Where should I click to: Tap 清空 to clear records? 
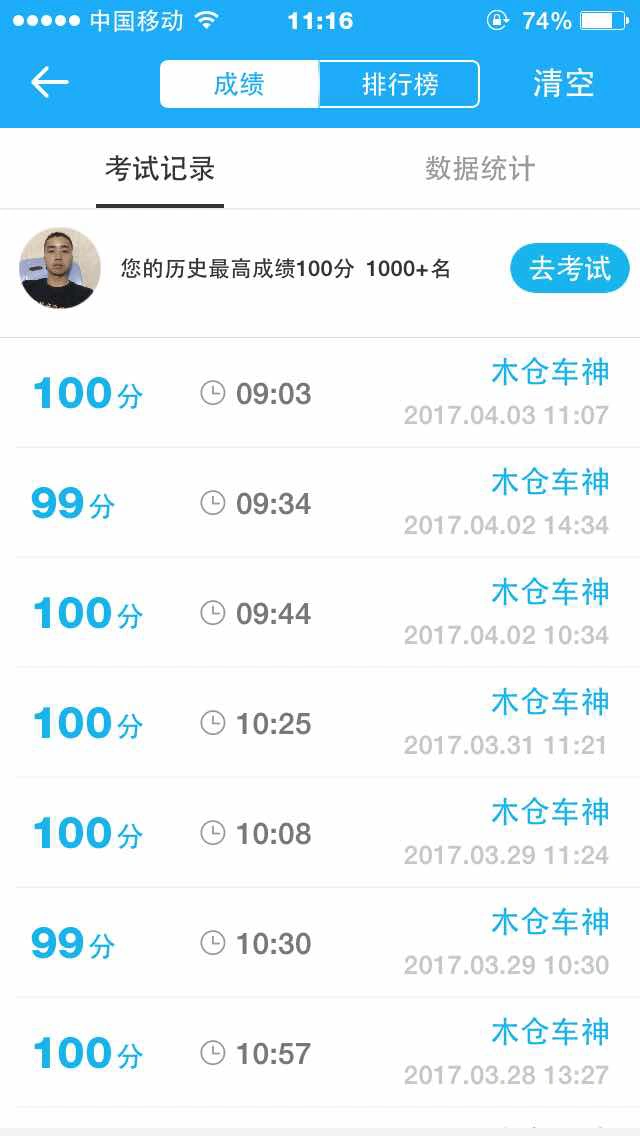point(563,84)
